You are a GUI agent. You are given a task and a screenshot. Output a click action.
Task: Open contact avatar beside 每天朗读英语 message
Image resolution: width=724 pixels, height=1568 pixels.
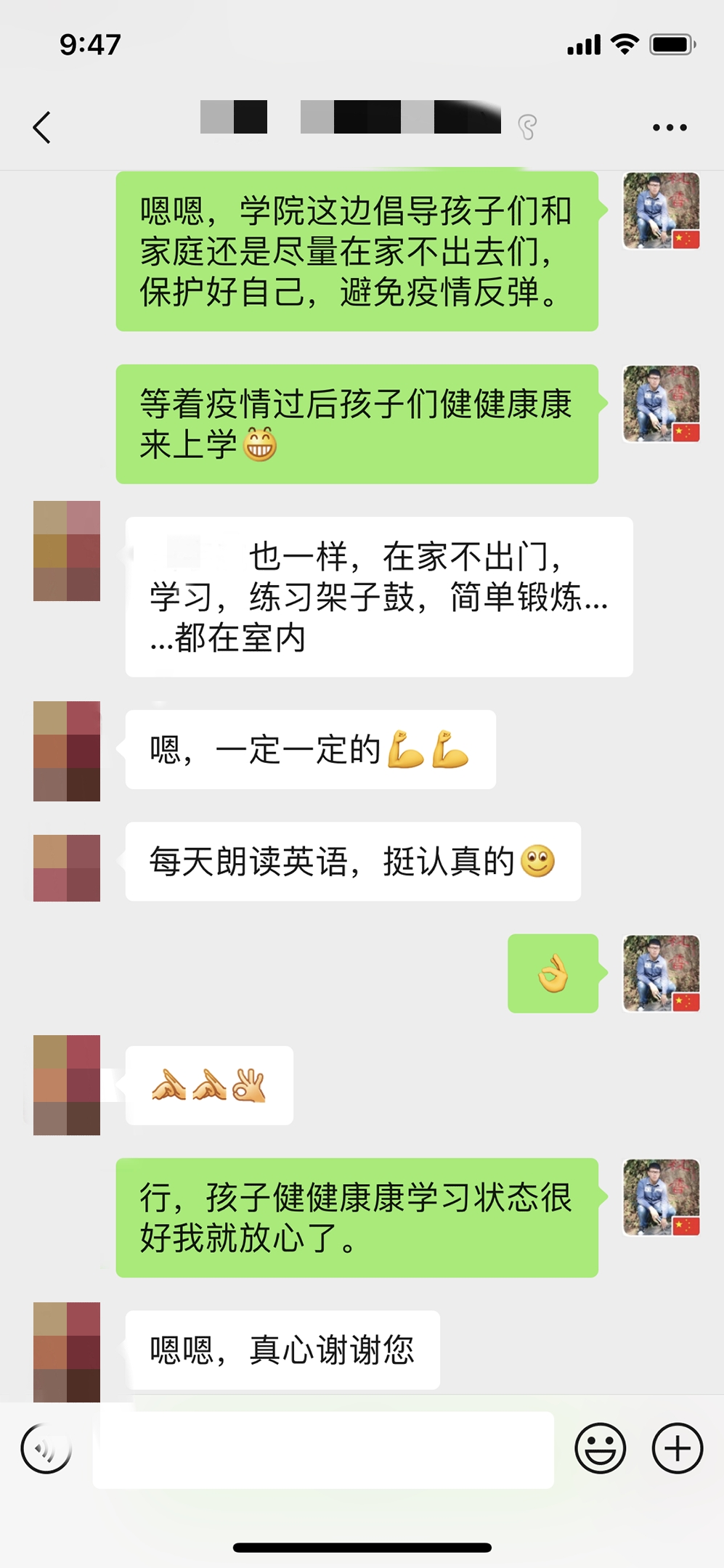click(x=67, y=868)
